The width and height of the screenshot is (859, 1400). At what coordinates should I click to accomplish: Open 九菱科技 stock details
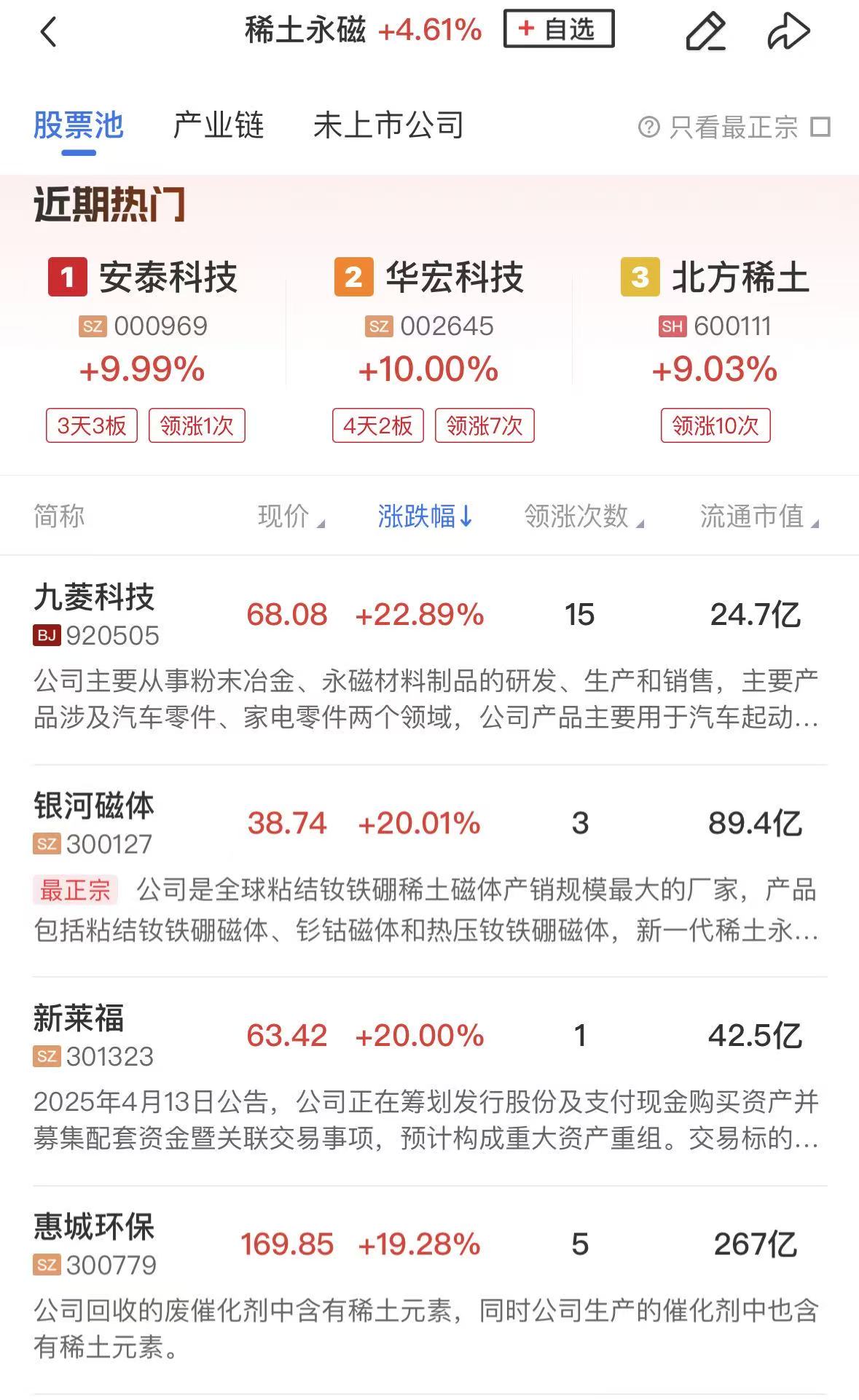(95, 614)
